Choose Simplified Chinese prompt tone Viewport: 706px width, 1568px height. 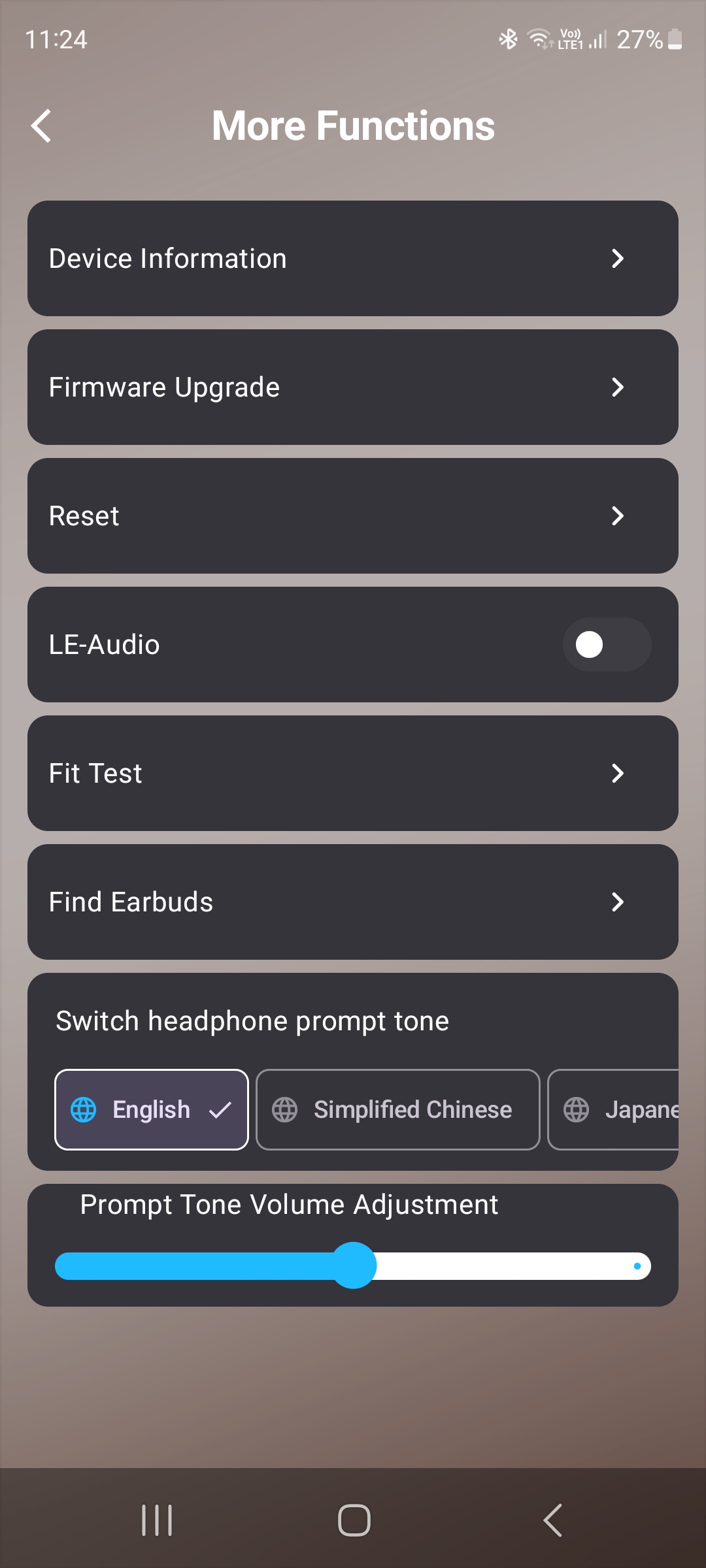pos(397,1109)
